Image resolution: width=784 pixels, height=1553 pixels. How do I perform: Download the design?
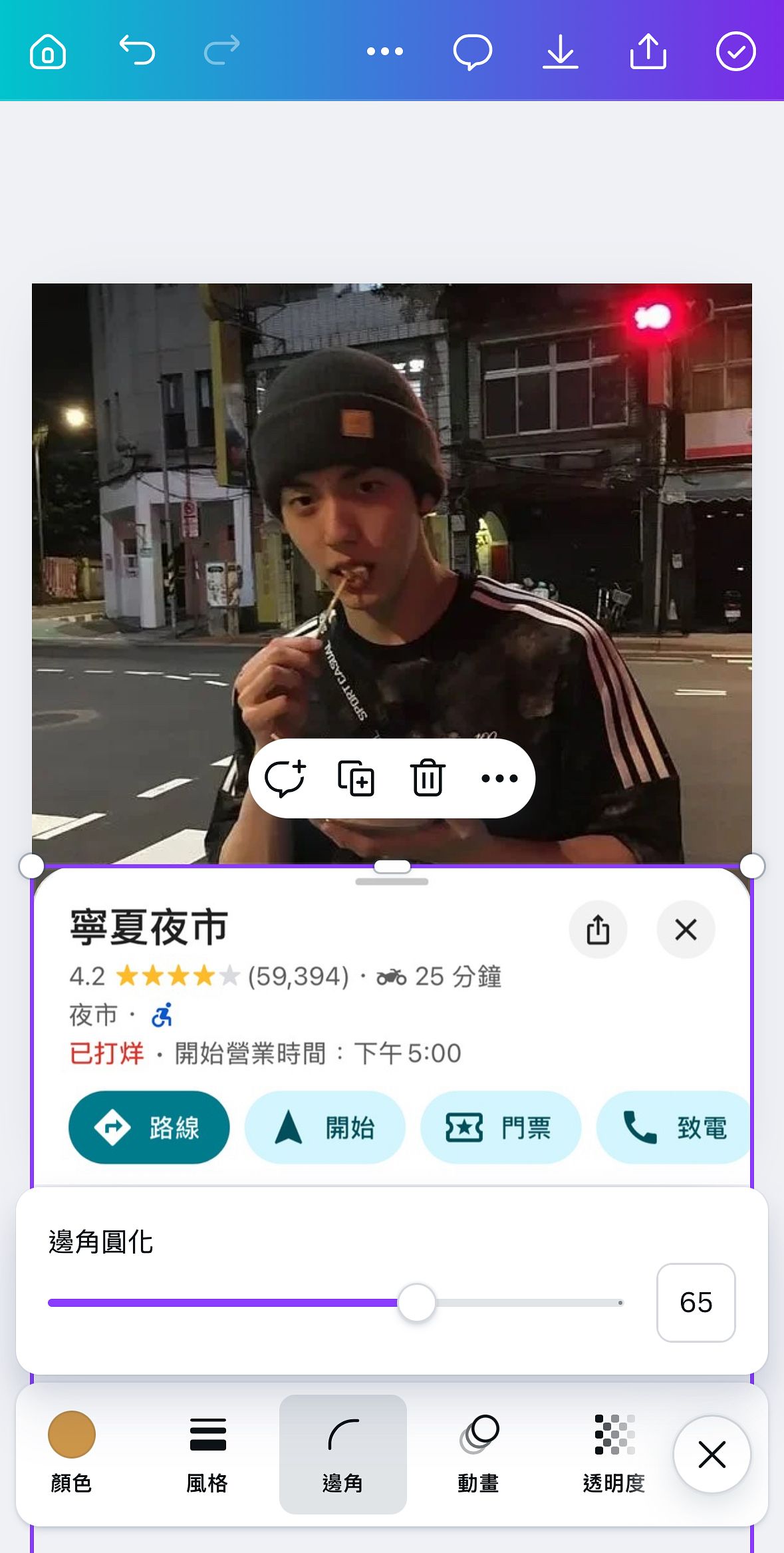pyautogui.click(x=560, y=51)
